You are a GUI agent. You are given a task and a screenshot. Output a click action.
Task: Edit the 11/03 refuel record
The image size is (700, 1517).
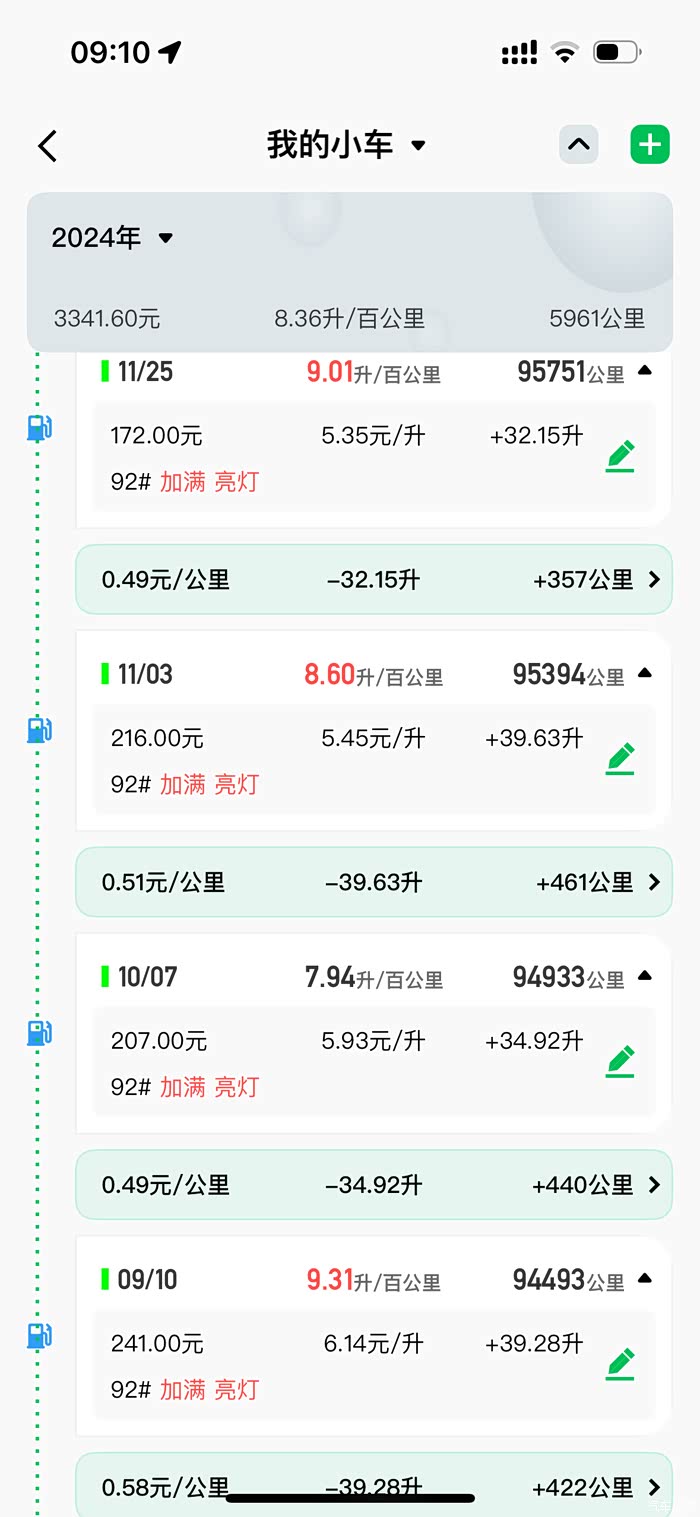point(621,759)
